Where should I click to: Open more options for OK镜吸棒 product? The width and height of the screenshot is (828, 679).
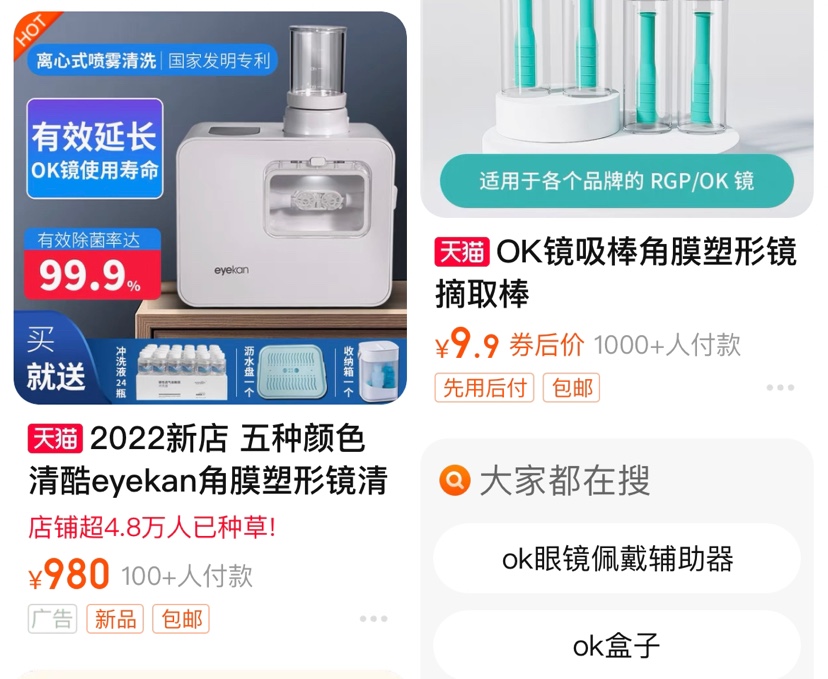tap(780, 388)
